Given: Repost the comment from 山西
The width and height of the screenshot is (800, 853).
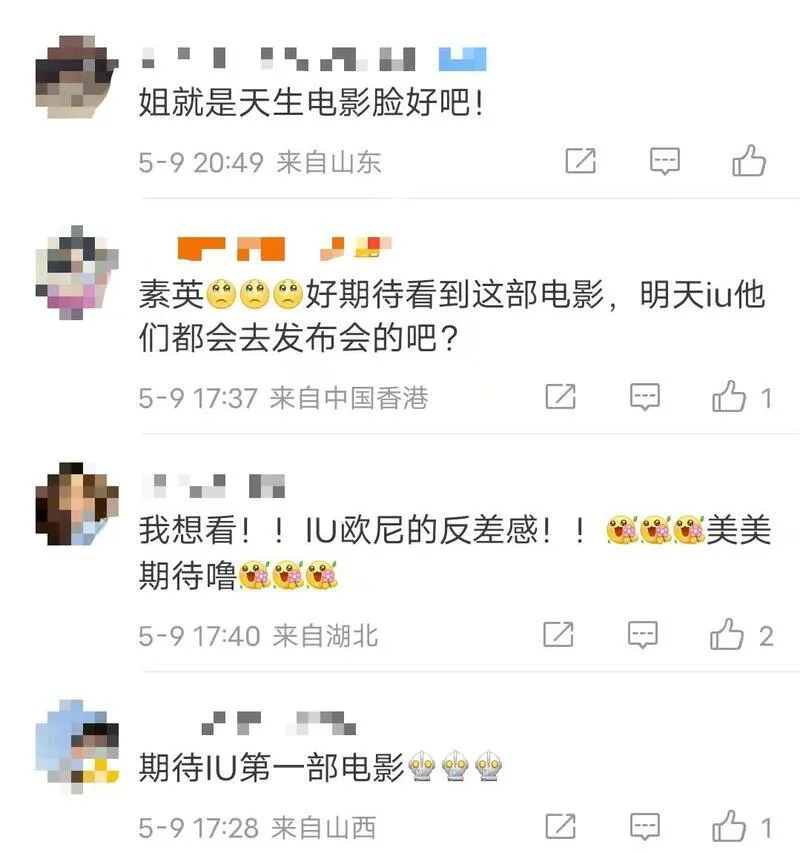Looking at the screenshot, I should [x=560, y=827].
